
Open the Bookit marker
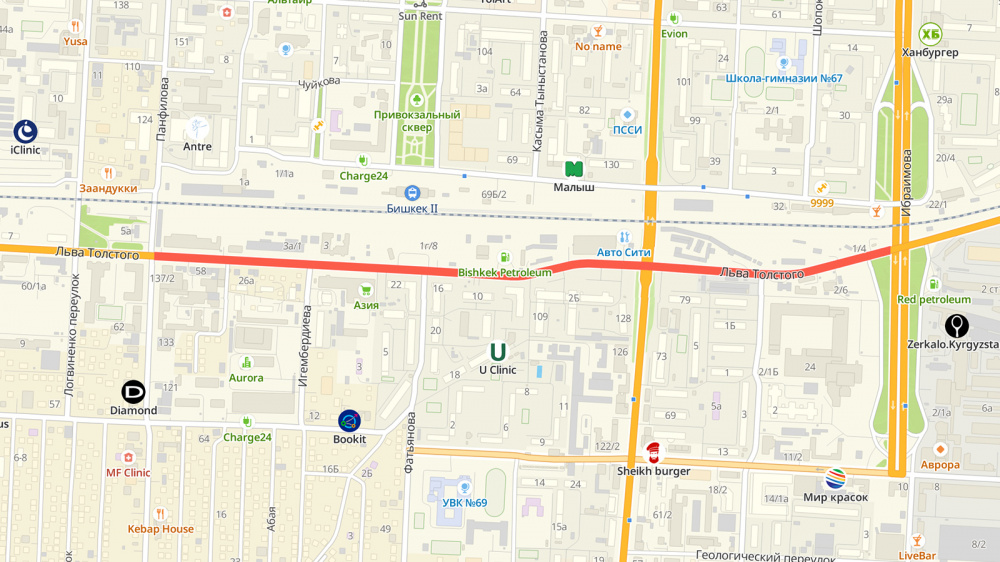click(x=349, y=421)
